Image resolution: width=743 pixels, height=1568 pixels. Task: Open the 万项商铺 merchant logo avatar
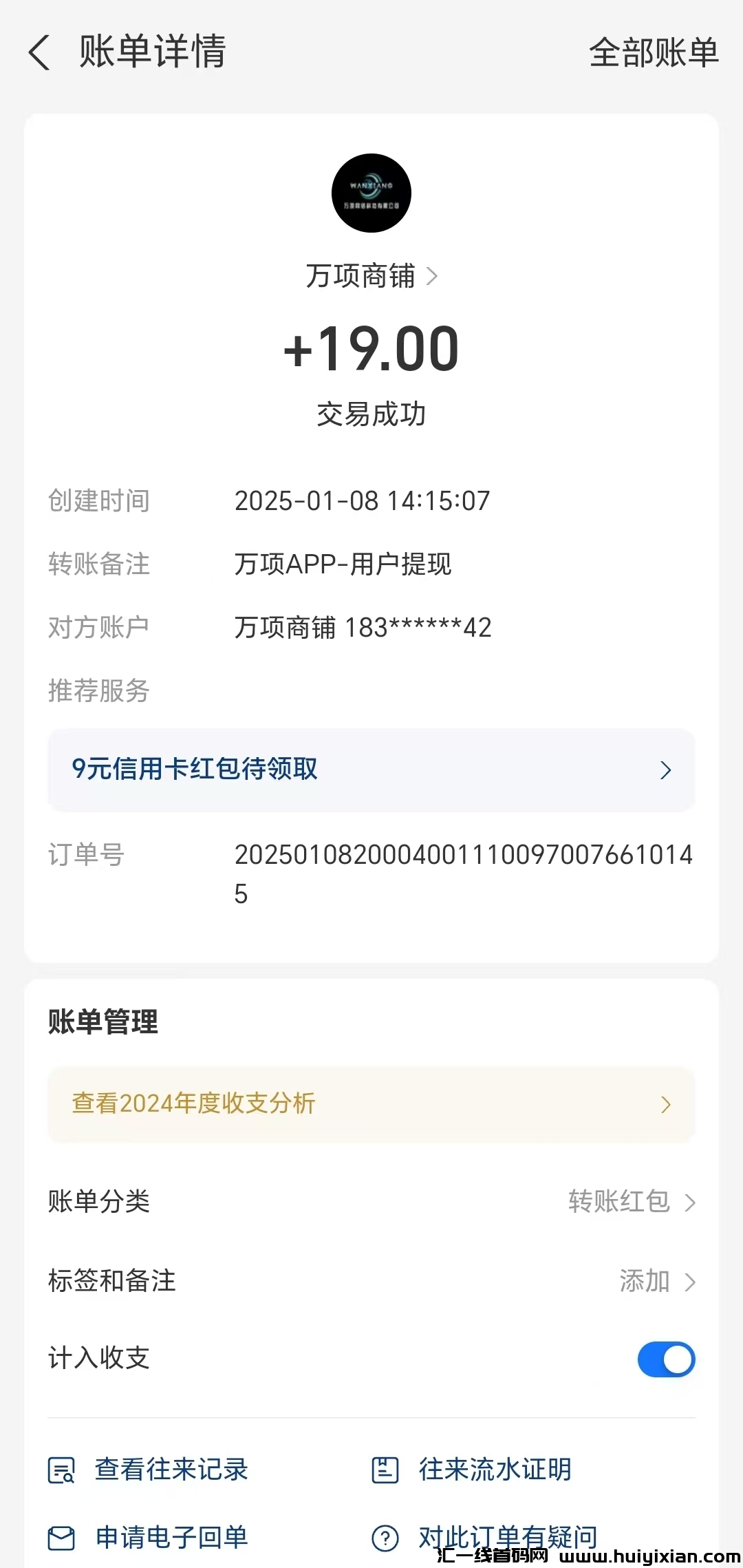pyautogui.click(x=371, y=193)
